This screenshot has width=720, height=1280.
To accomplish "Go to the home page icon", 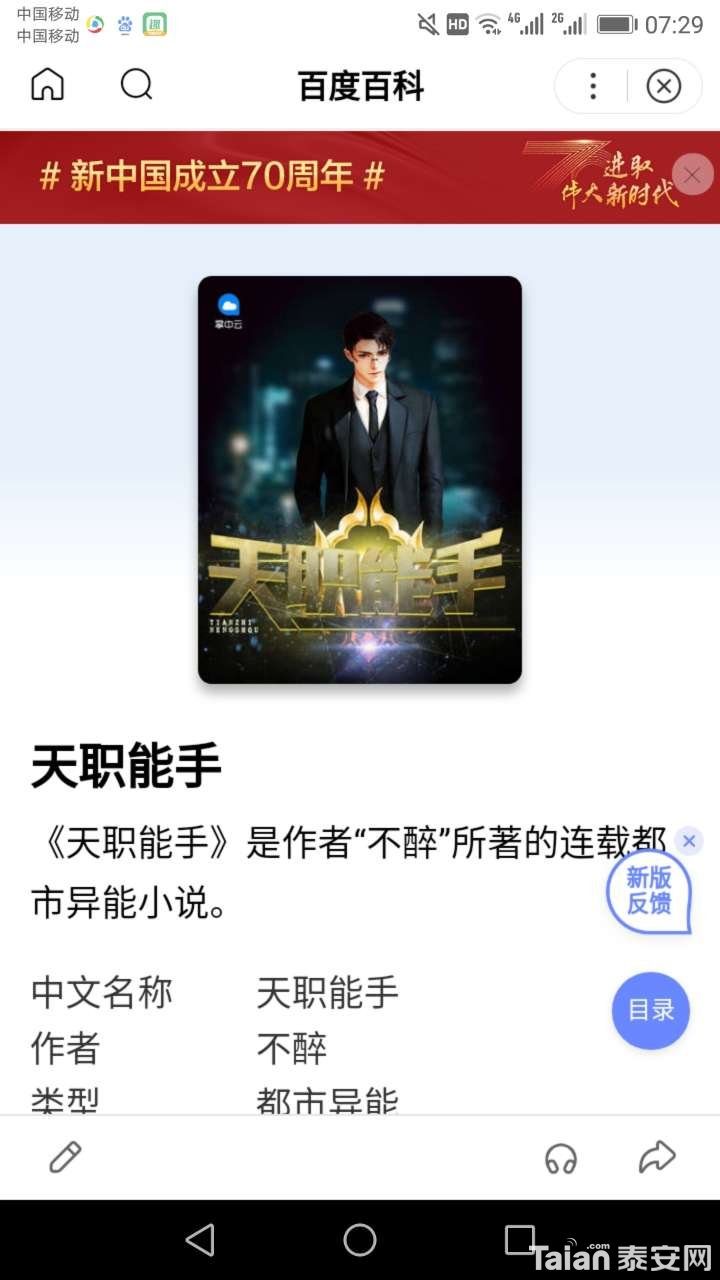I will (x=47, y=85).
